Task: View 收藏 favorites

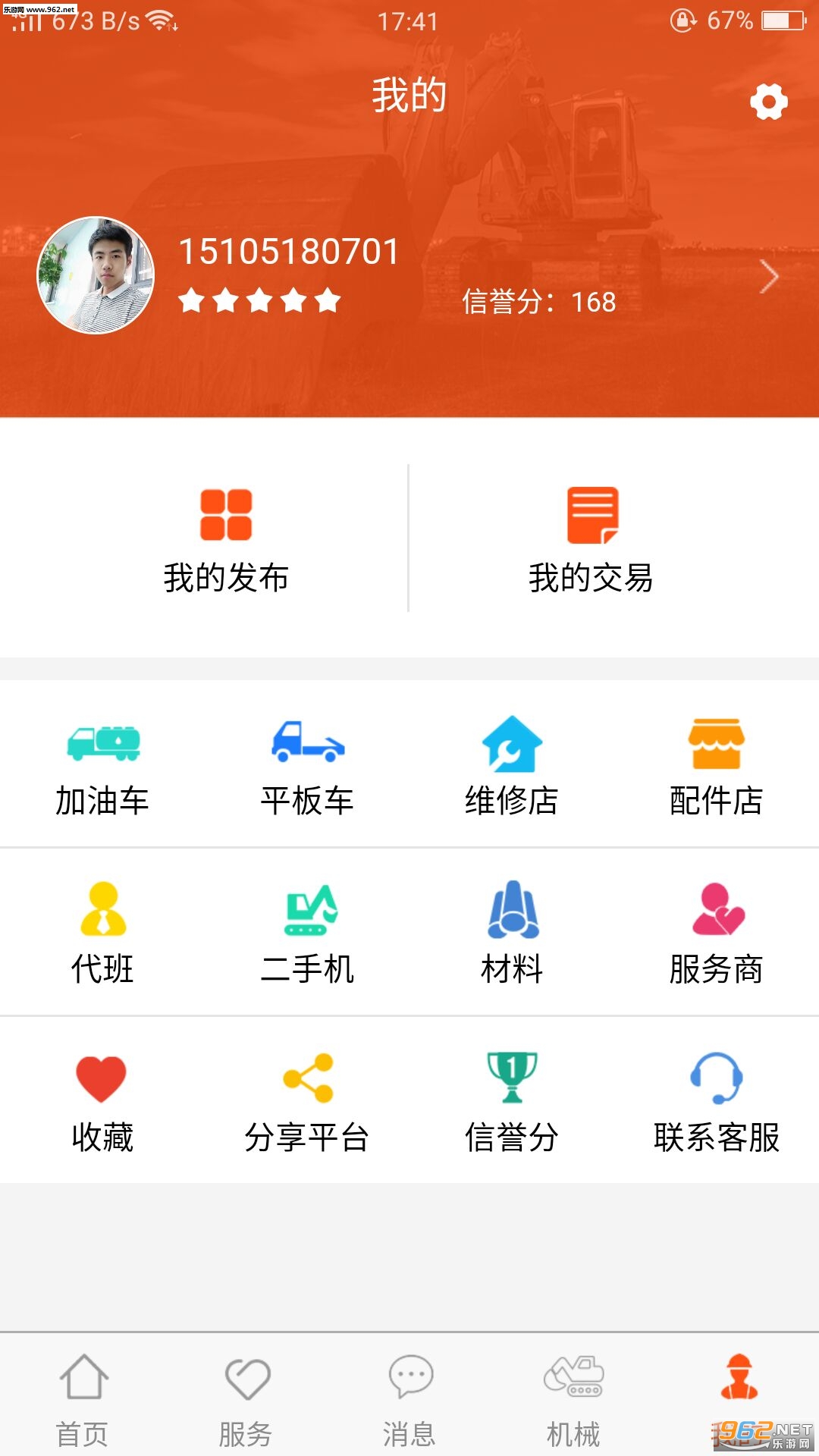Action: coord(102,1101)
